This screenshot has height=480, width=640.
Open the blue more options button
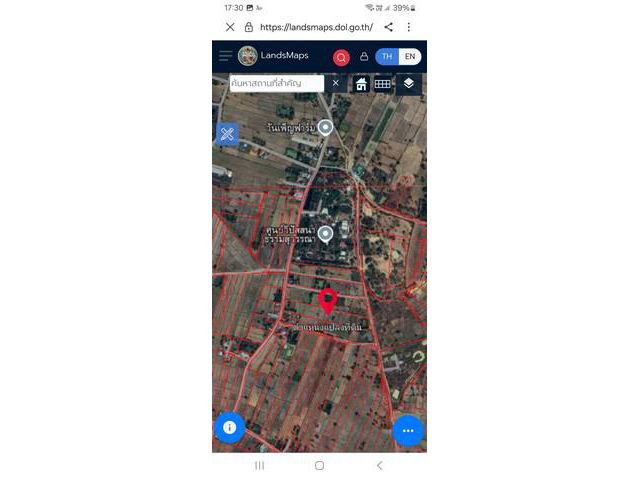[x=408, y=430]
